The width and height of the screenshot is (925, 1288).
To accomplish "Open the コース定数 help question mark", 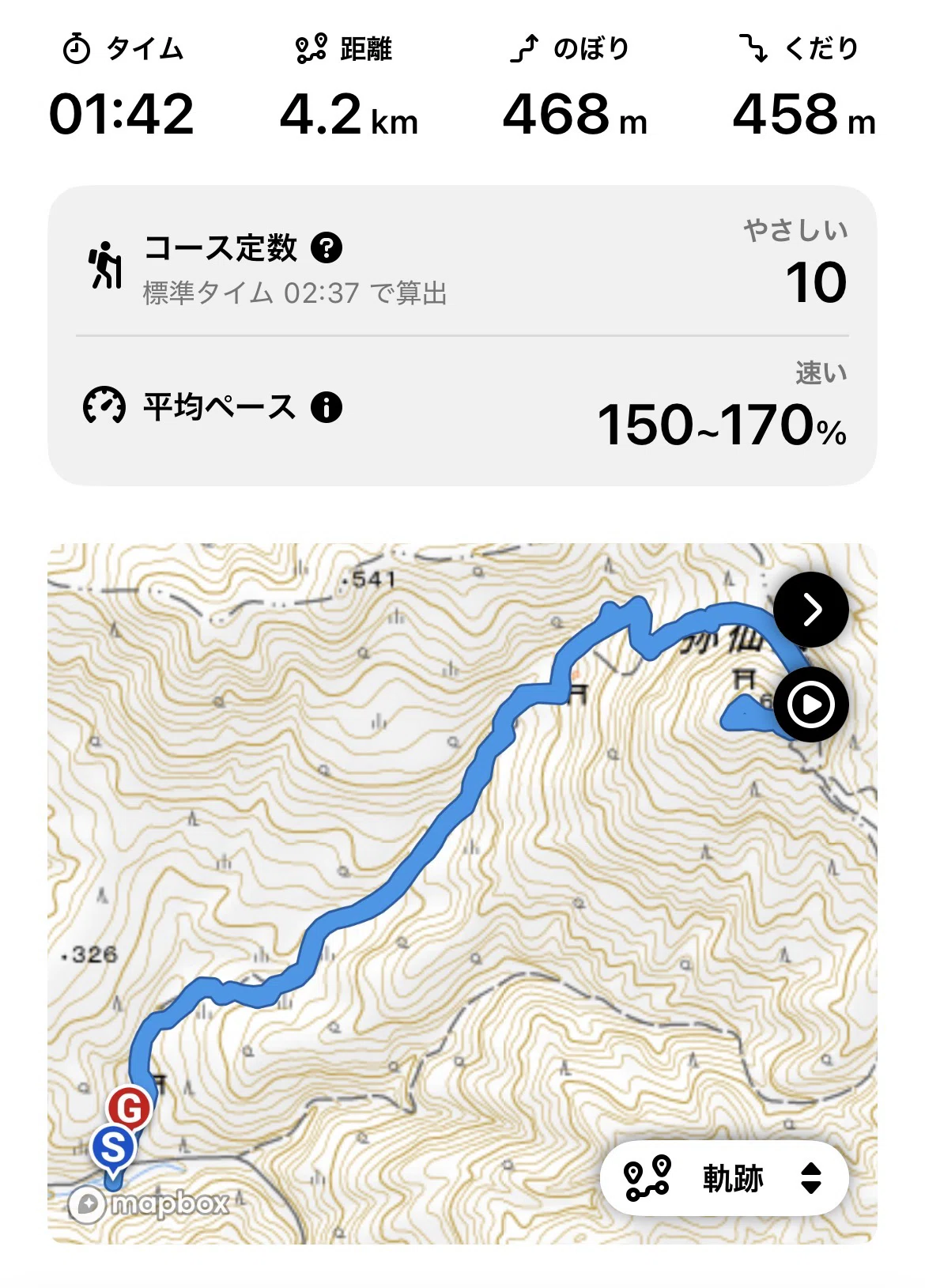I will point(327,248).
